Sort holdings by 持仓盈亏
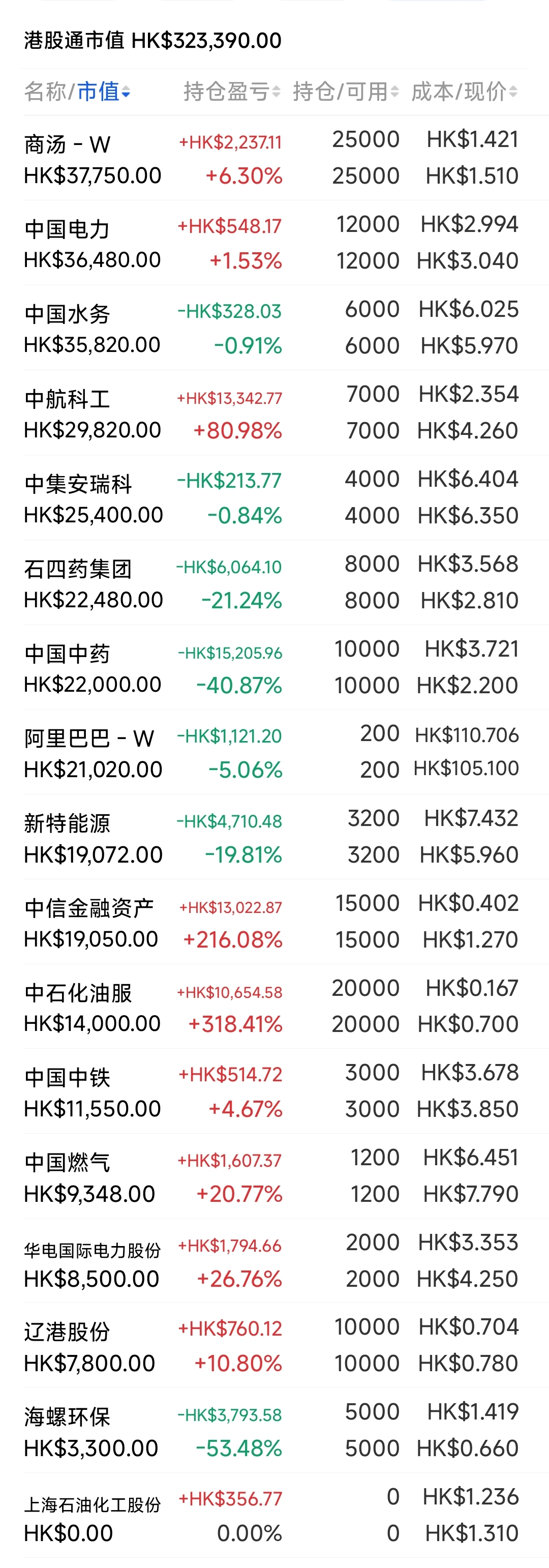The width and height of the screenshot is (549, 1568). [x=231, y=92]
